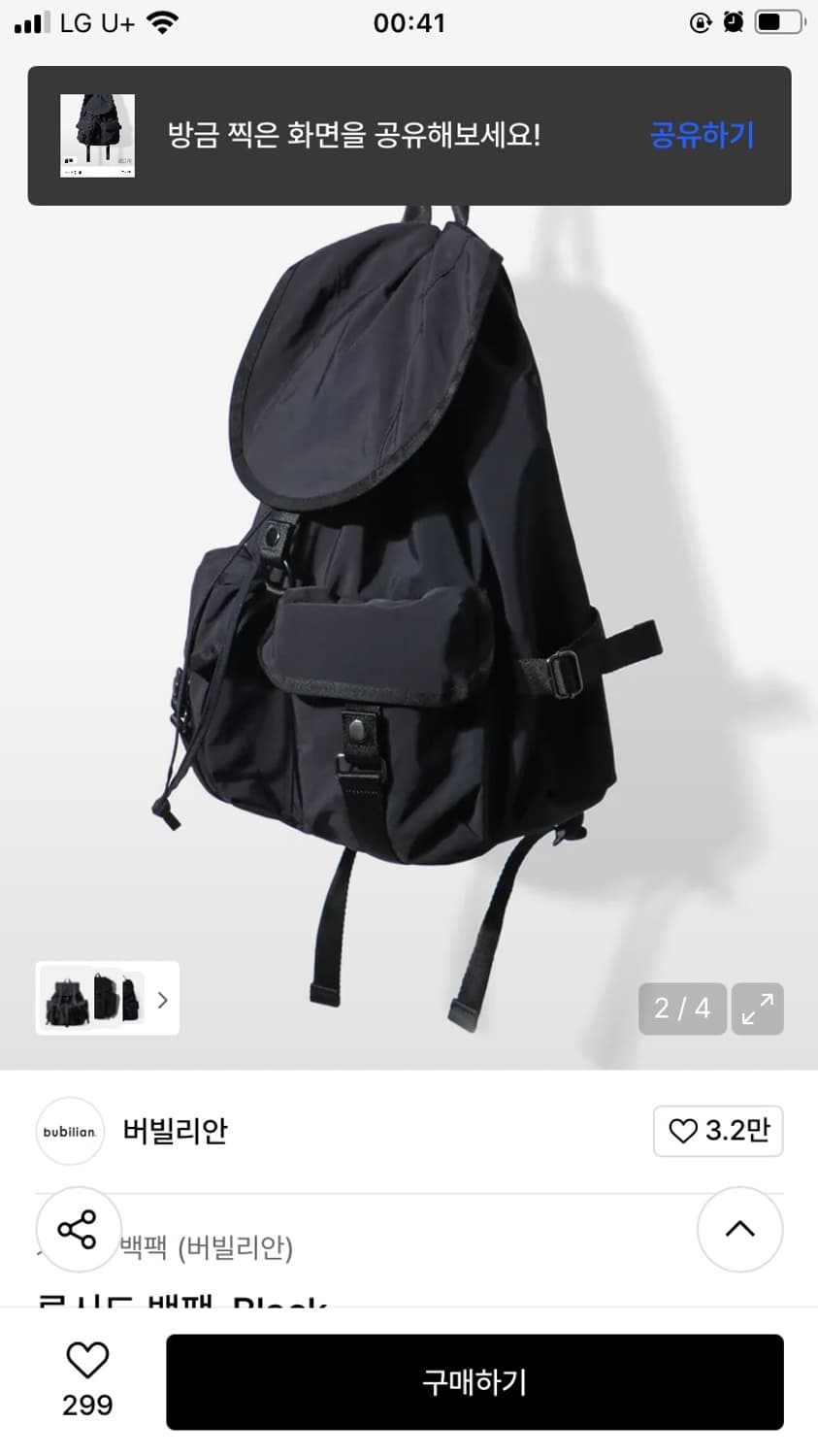Open the image fullscreen expand icon
Image resolution: width=818 pixels, height=1456 pixels.
(x=758, y=1009)
